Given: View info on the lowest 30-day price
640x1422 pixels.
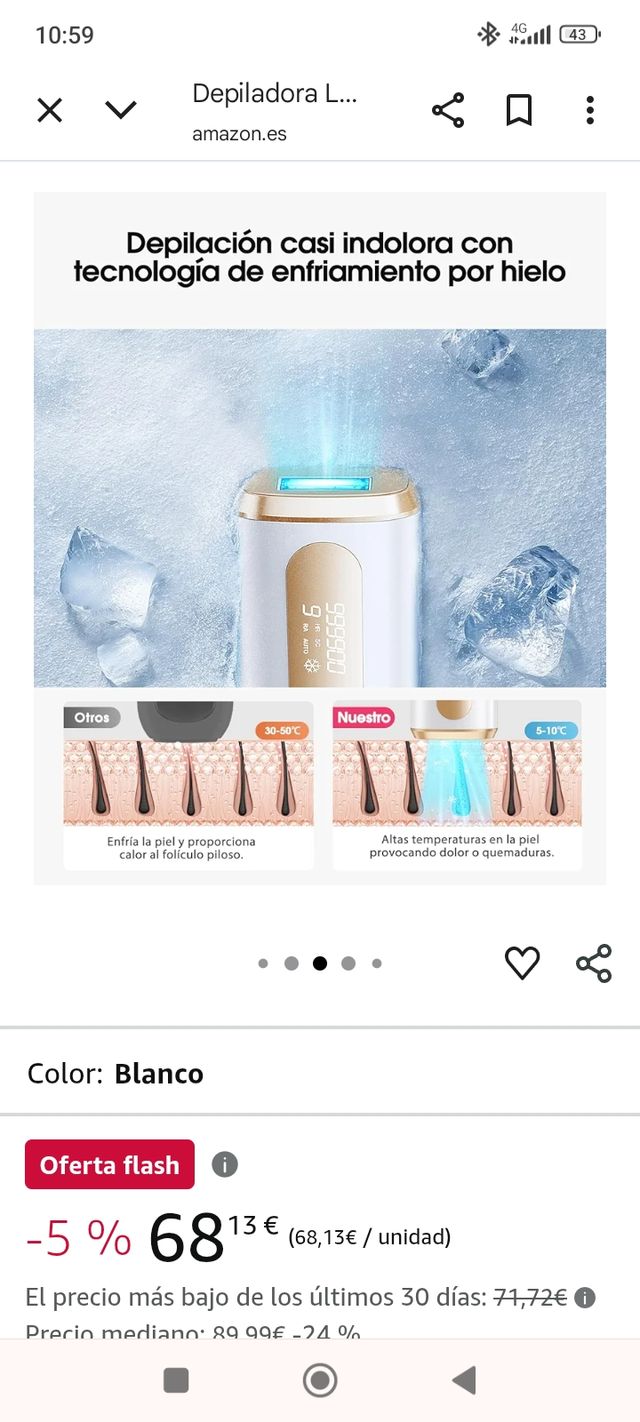Looking at the screenshot, I should click(x=585, y=1298).
